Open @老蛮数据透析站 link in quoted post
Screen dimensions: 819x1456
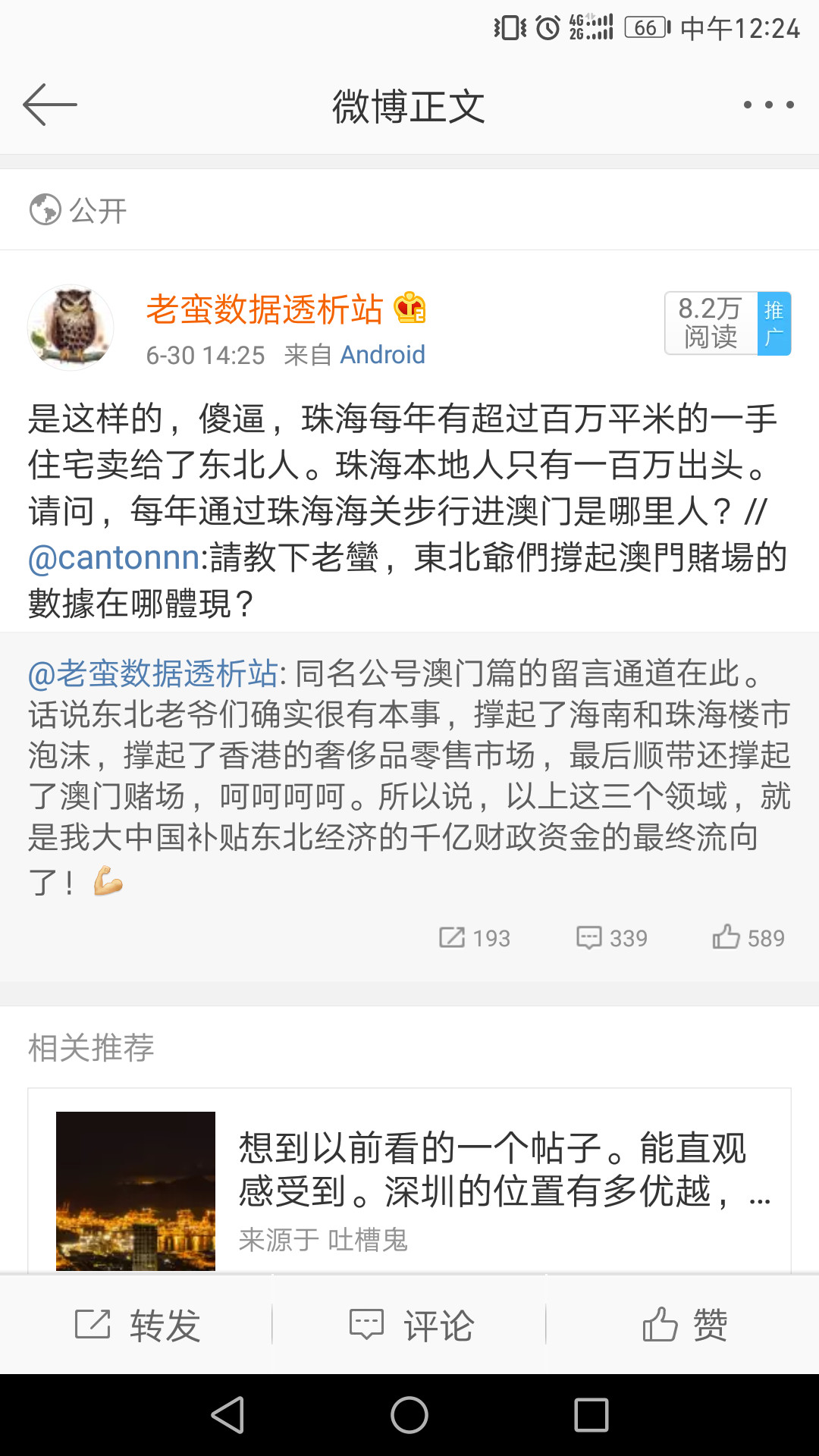[x=152, y=673]
